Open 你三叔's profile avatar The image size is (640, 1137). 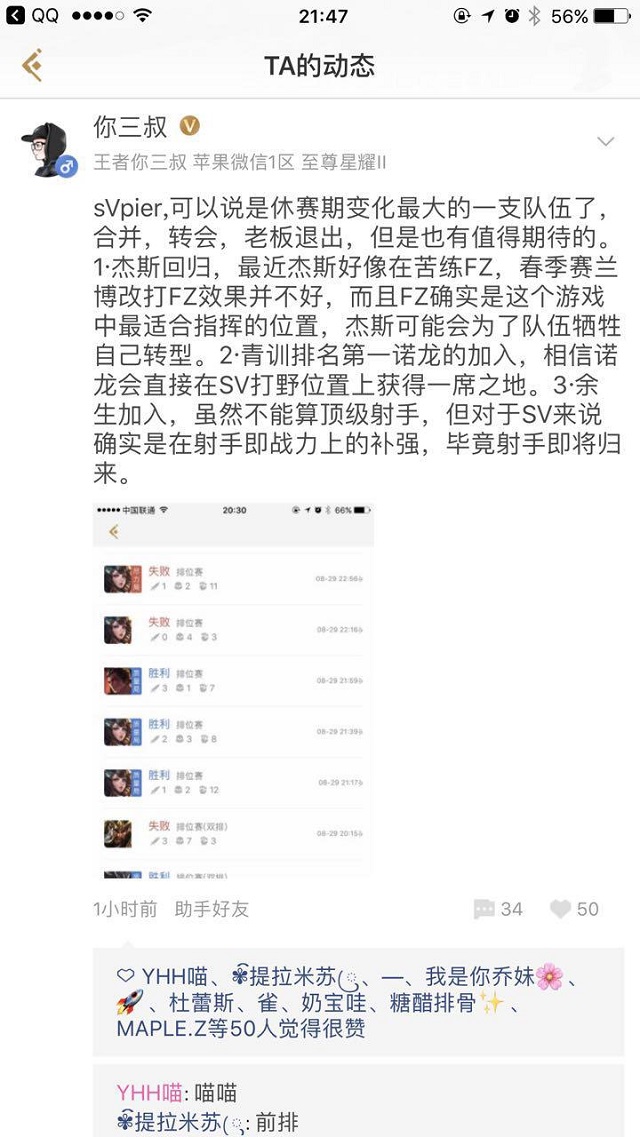tap(47, 147)
